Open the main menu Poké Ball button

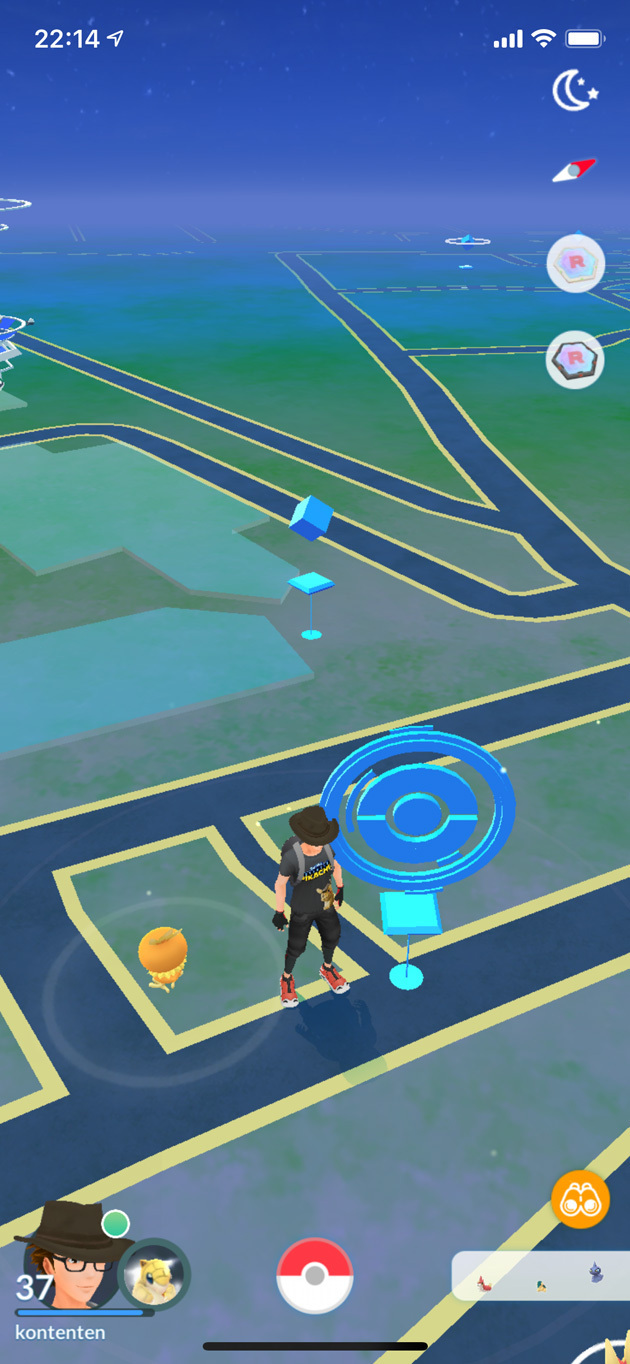point(315,1275)
